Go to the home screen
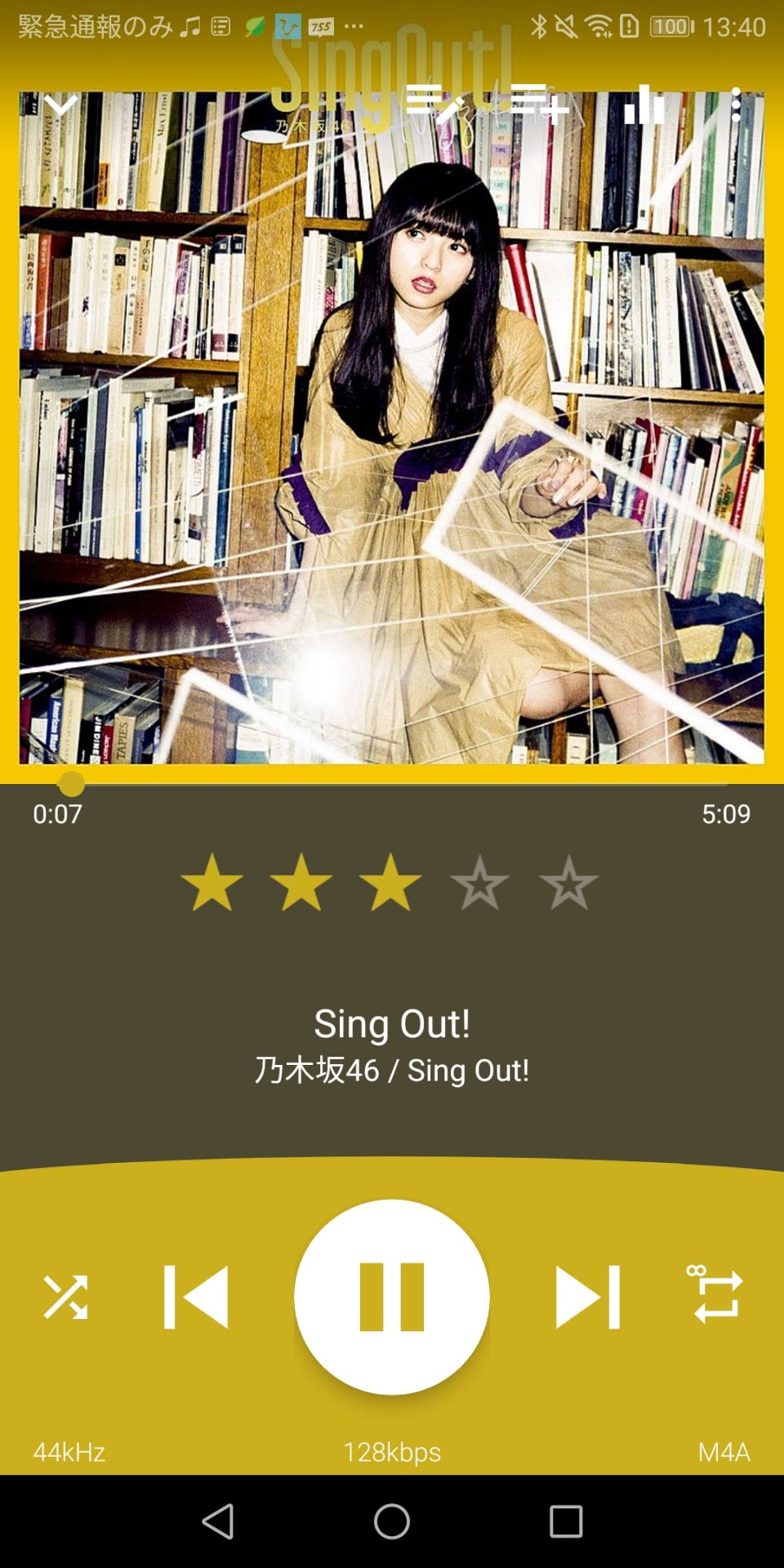This screenshot has width=784, height=1568. tap(392, 1521)
